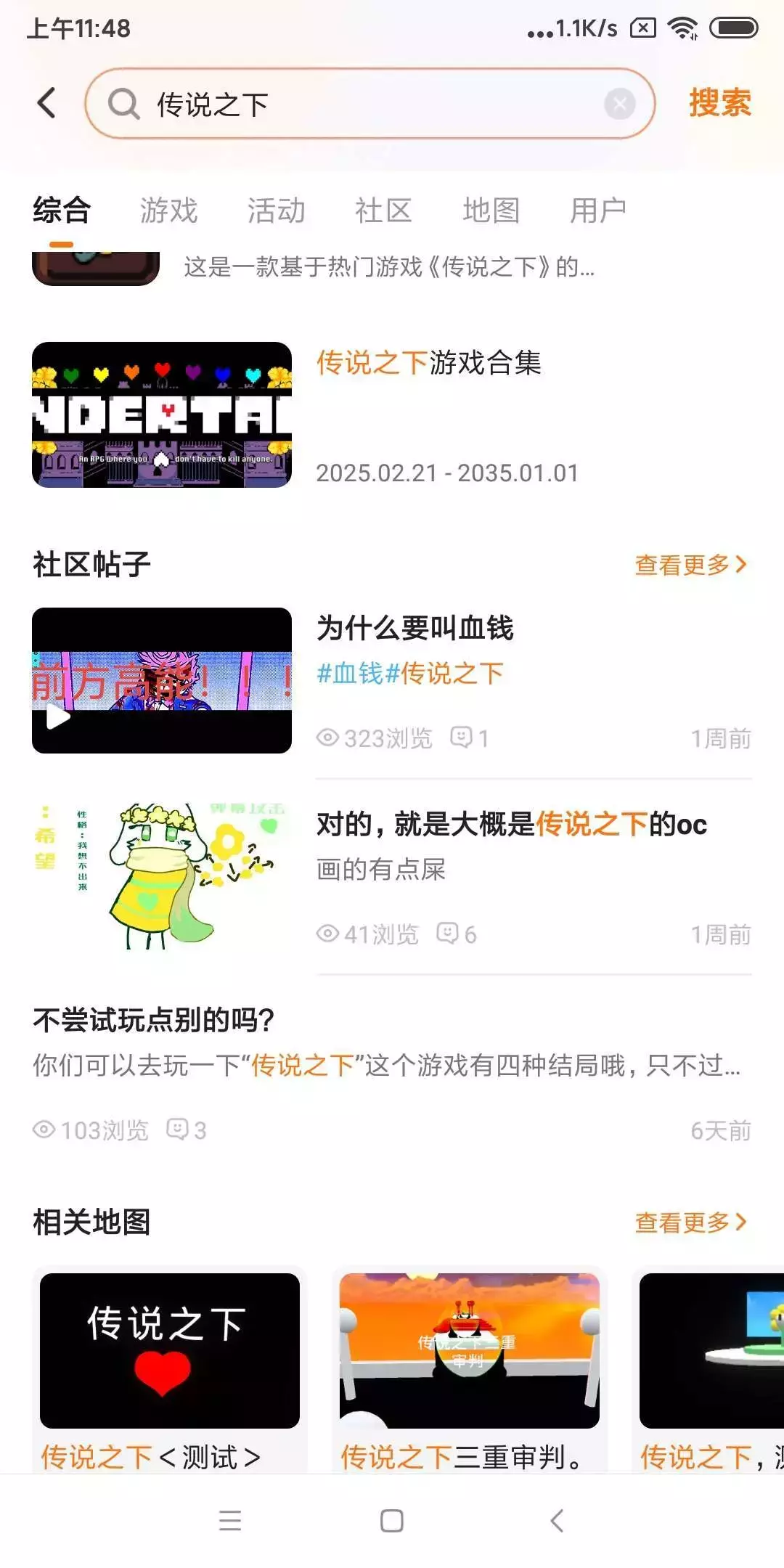The width and height of the screenshot is (784, 1568).
Task: Open the map 传说之下＜测试＞
Action: coord(170,1365)
